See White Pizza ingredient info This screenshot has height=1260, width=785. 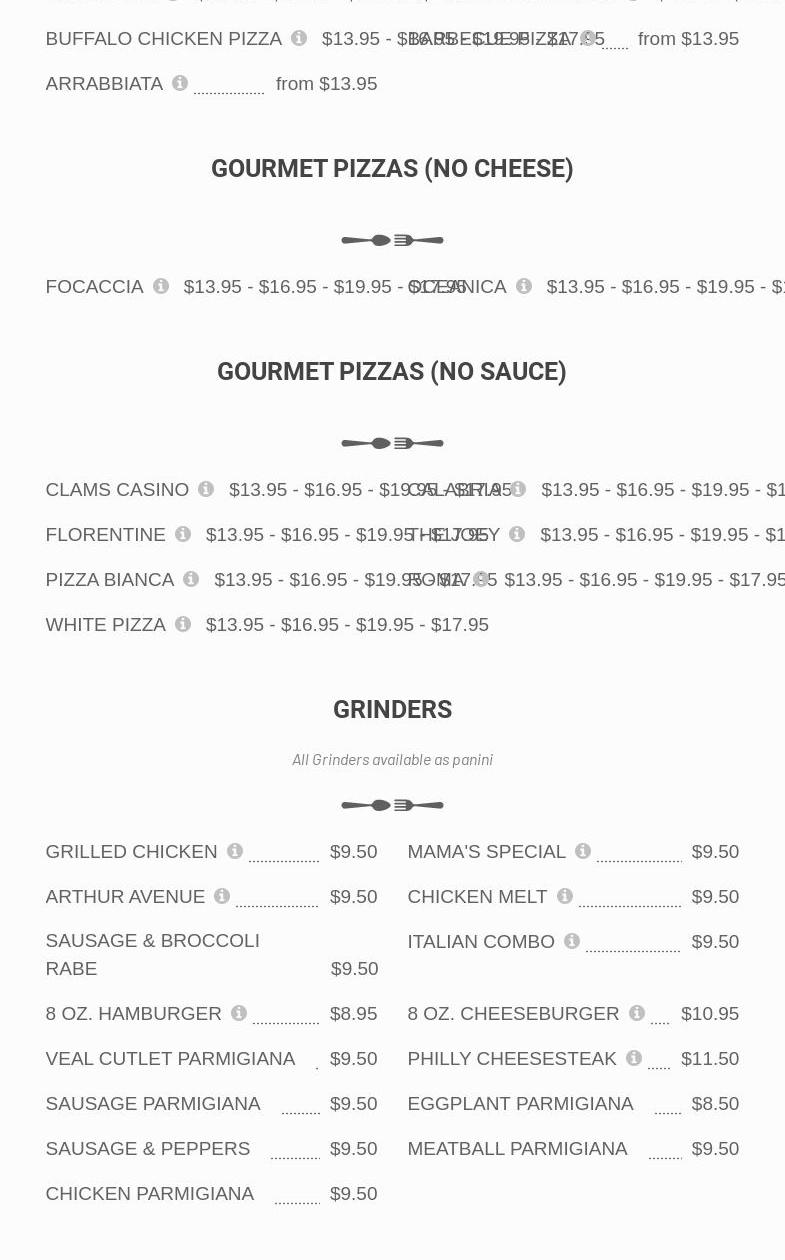183,624
